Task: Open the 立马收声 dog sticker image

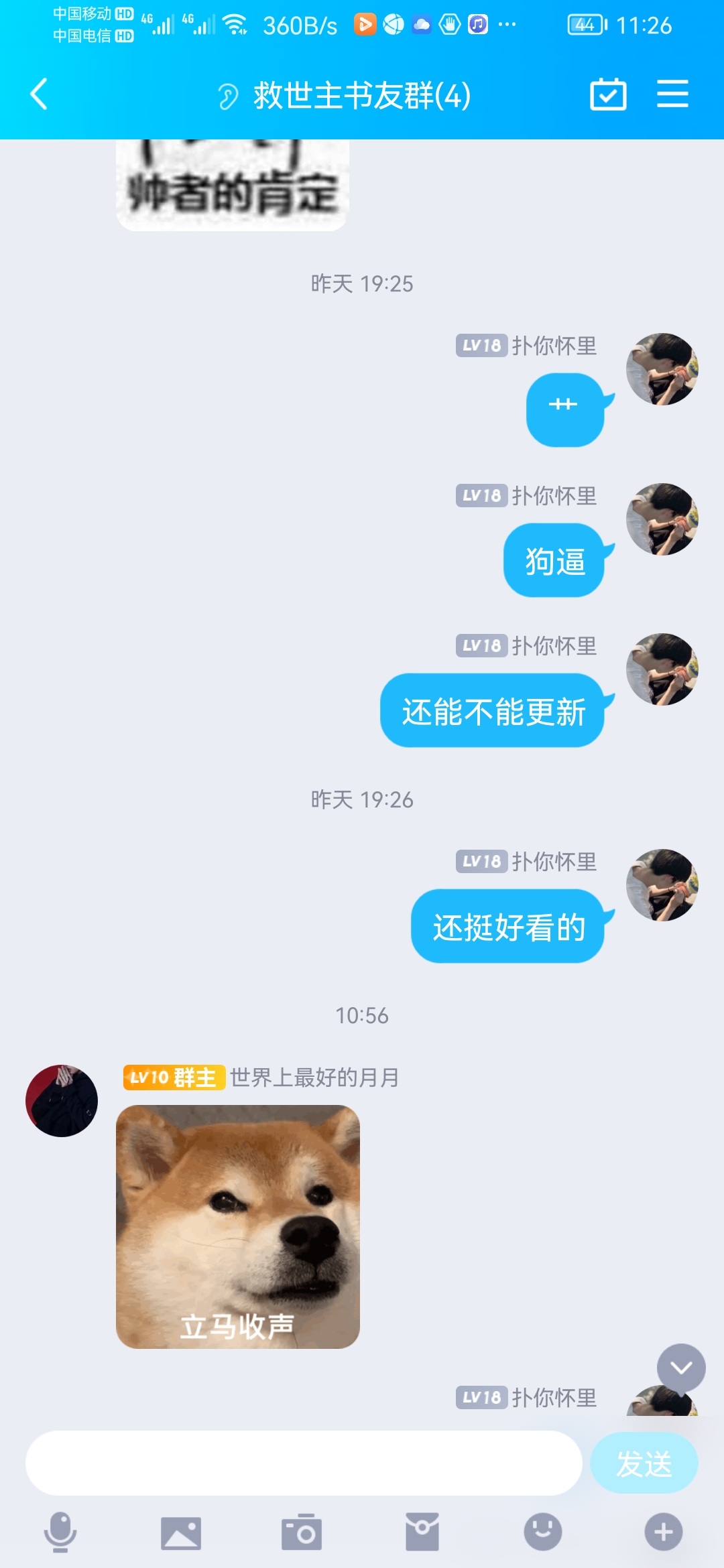Action: [238, 1226]
